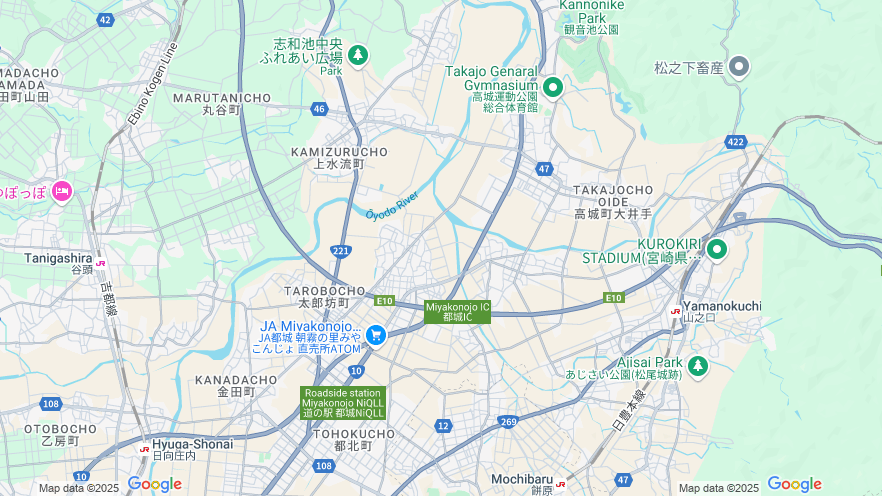Select the 松之下畜産 place marker
The height and width of the screenshot is (496, 882).
[x=739, y=67]
